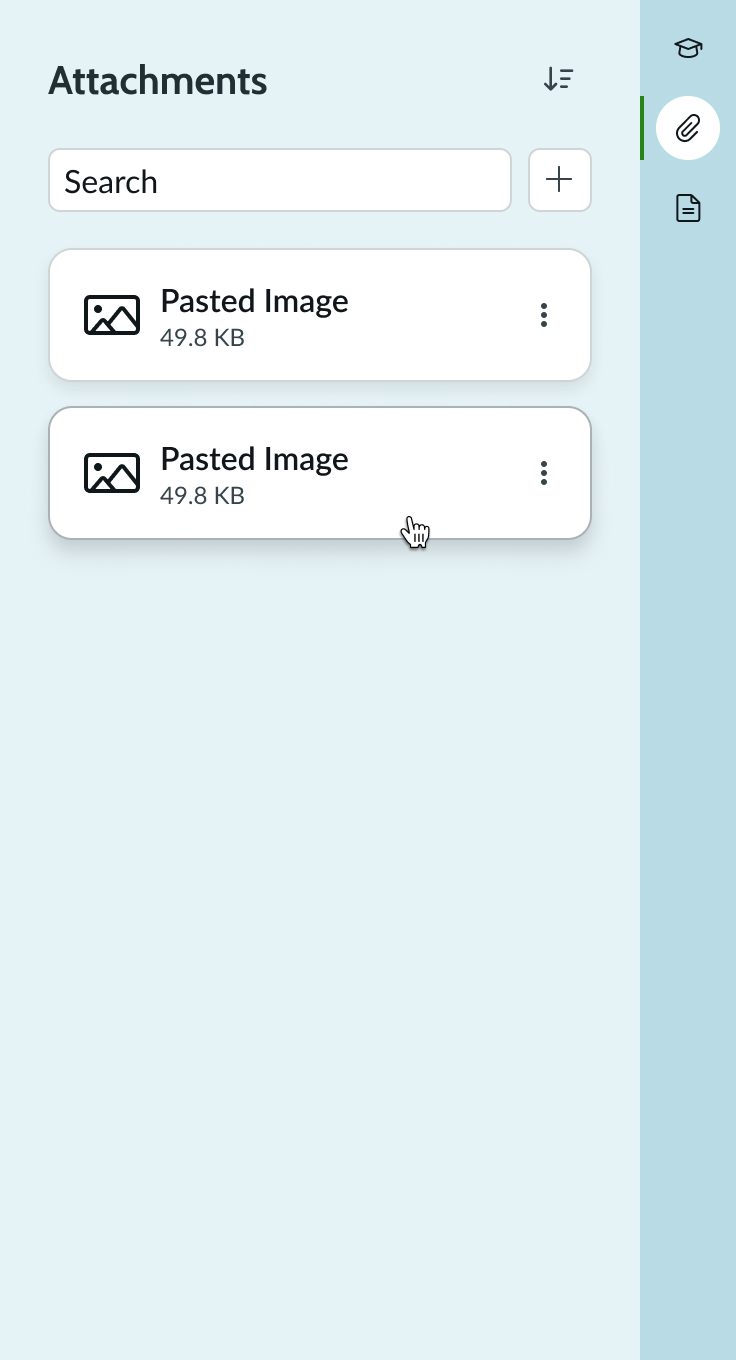Open the graduation cap learning panel
This screenshot has width=736, height=1360.
[x=687, y=47]
